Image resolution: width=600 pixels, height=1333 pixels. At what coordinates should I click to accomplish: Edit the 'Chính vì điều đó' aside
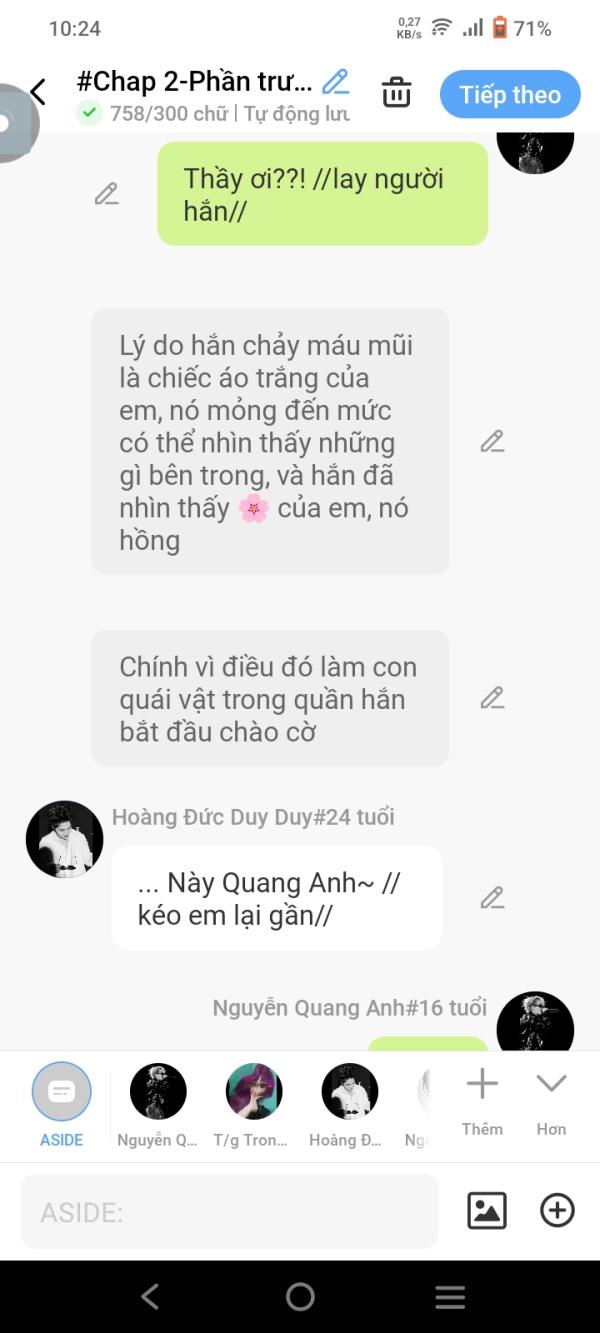pos(492,698)
